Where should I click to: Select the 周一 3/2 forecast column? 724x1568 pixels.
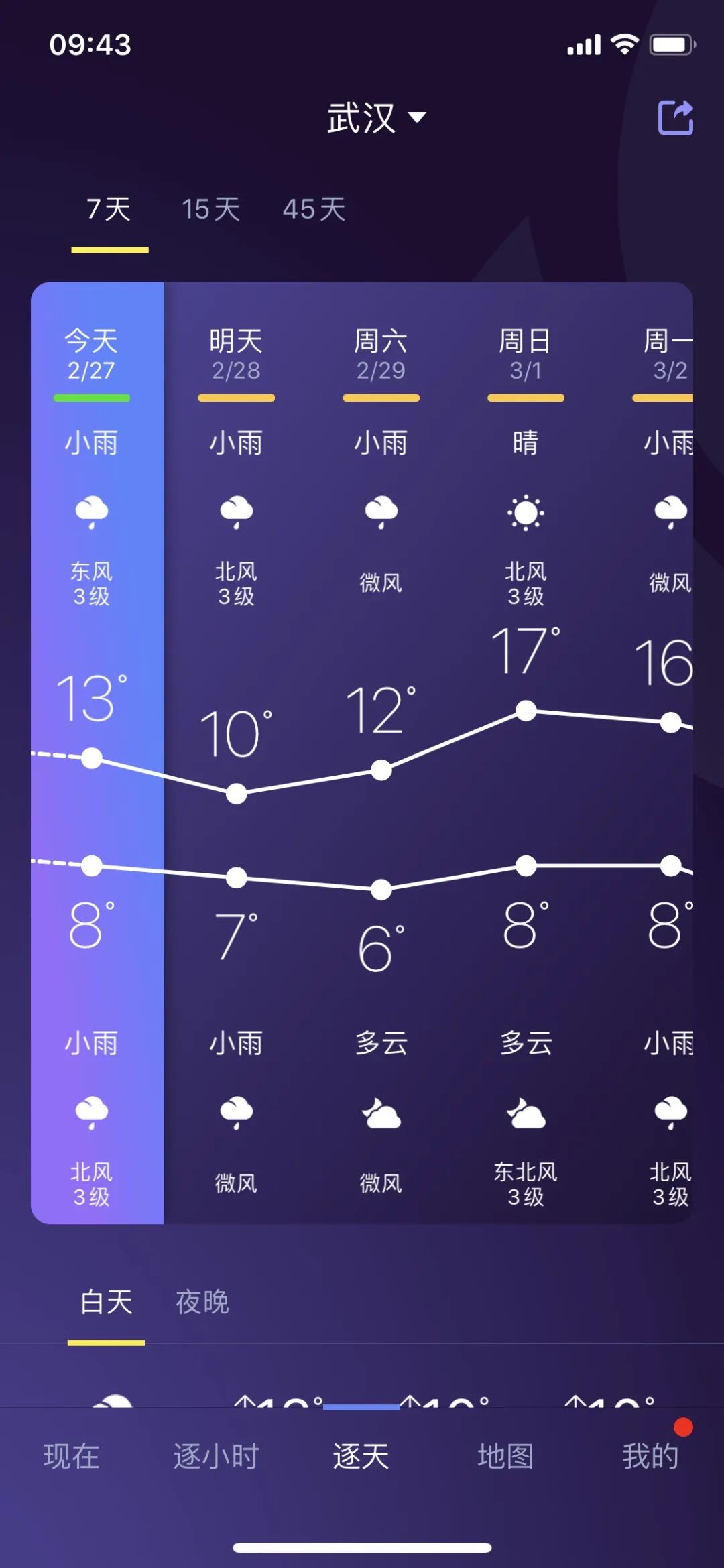[x=668, y=355]
